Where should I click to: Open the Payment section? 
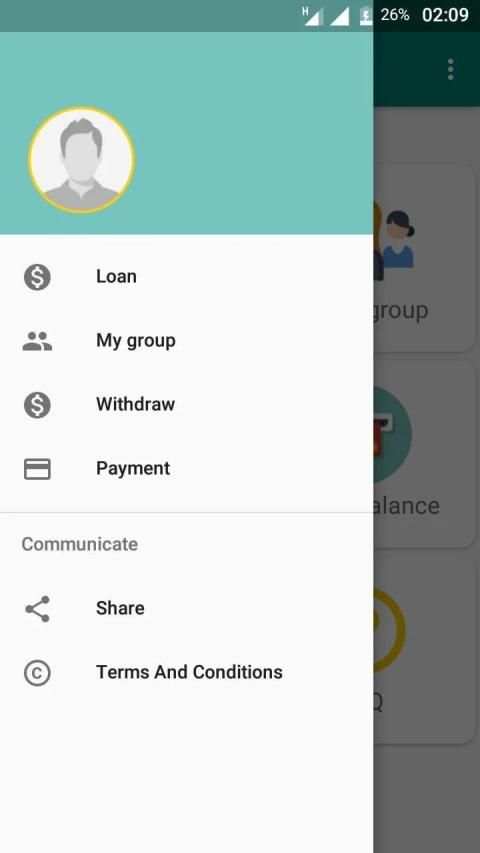[x=187, y=468]
